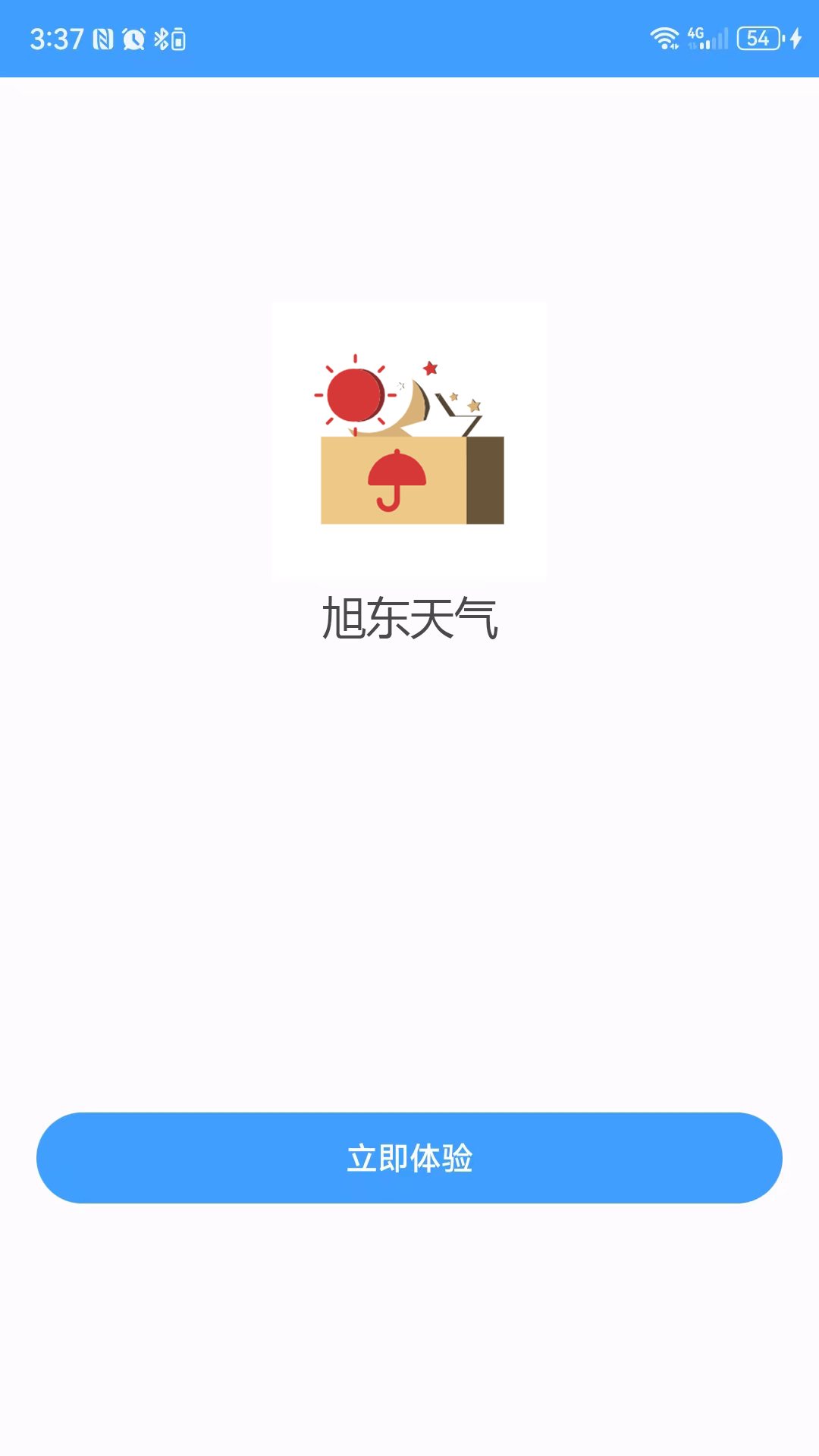The image size is (819, 1456).
Task: Click the 旭东天气 app name text
Action: point(409,617)
